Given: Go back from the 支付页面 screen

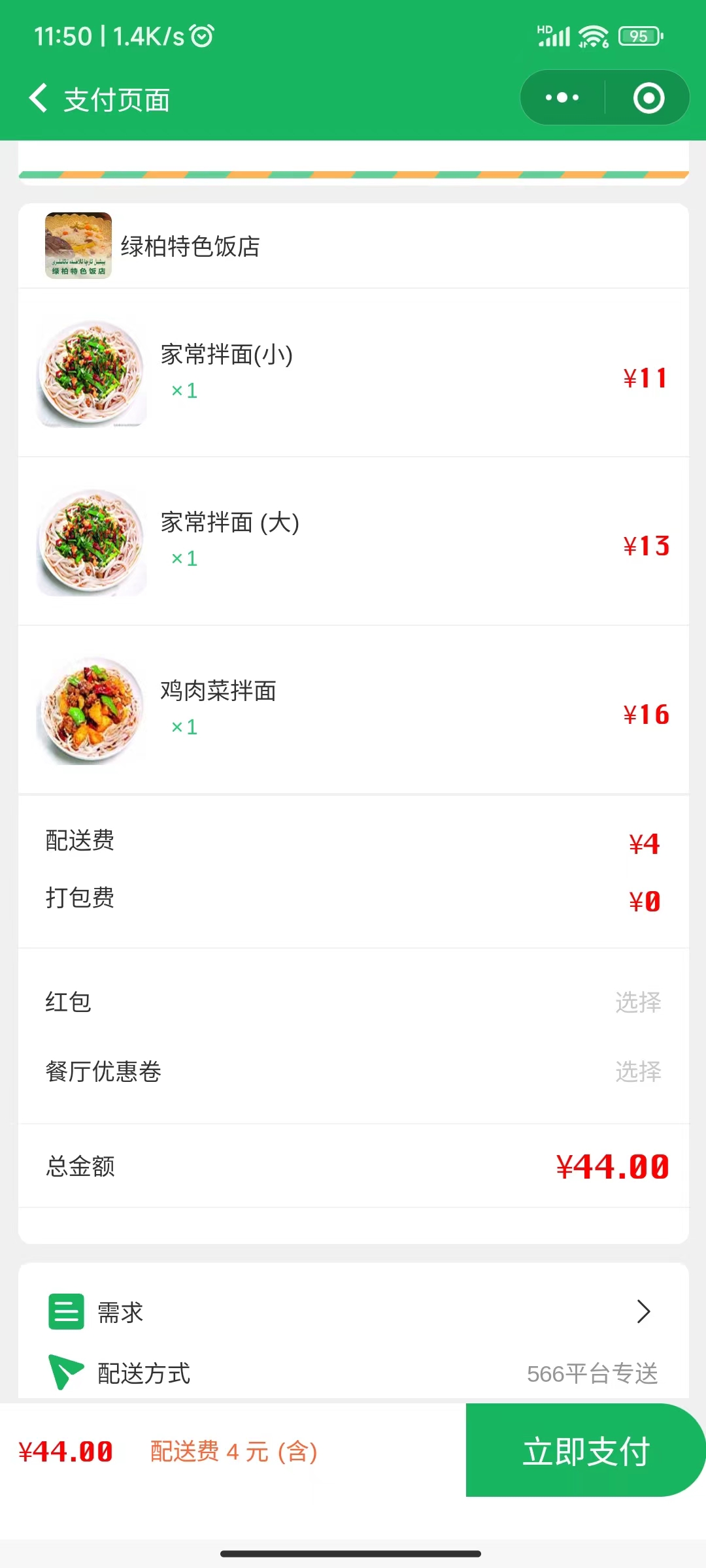Looking at the screenshot, I should click(39, 99).
